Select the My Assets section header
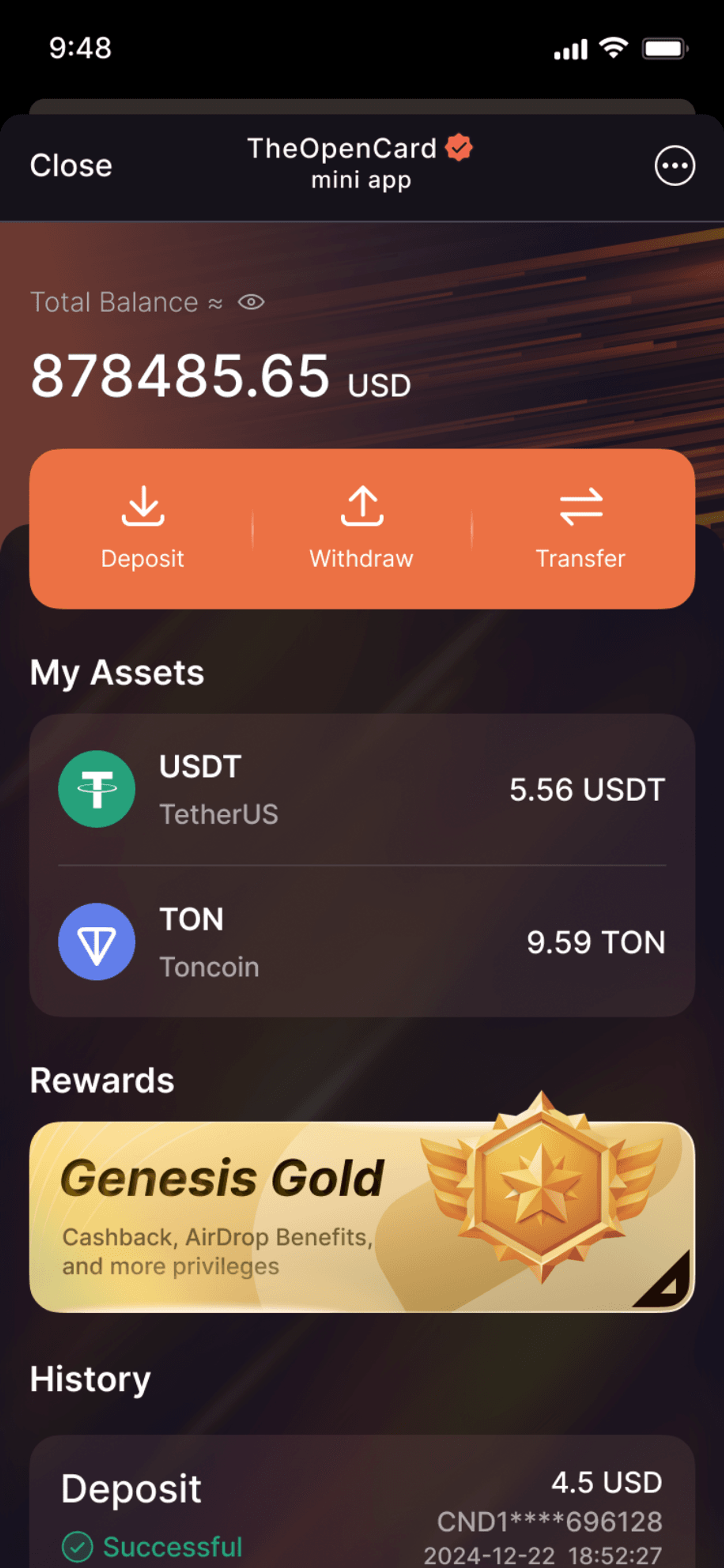Viewport: 724px width, 1568px height. [x=118, y=671]
